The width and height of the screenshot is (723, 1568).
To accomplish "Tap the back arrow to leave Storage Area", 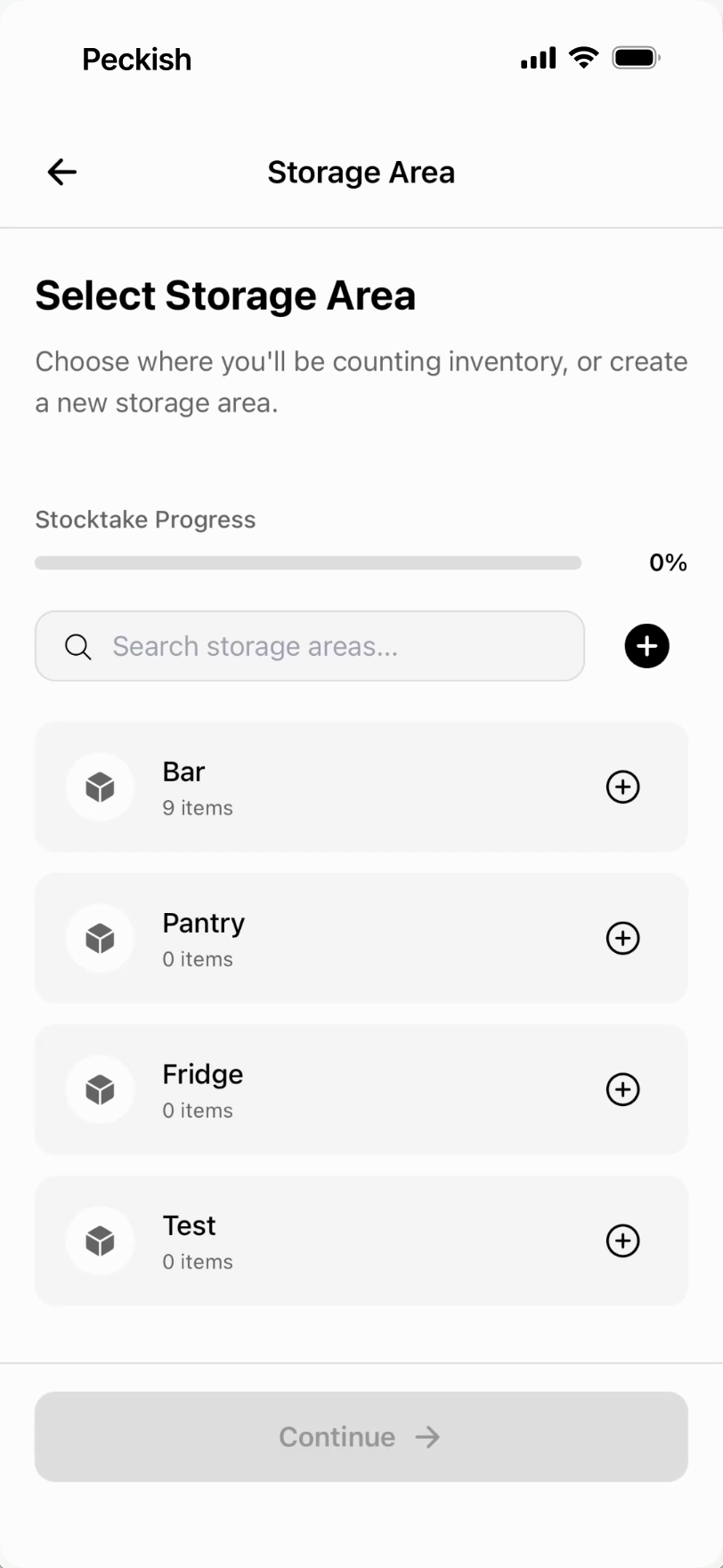I will pos(61,172).
